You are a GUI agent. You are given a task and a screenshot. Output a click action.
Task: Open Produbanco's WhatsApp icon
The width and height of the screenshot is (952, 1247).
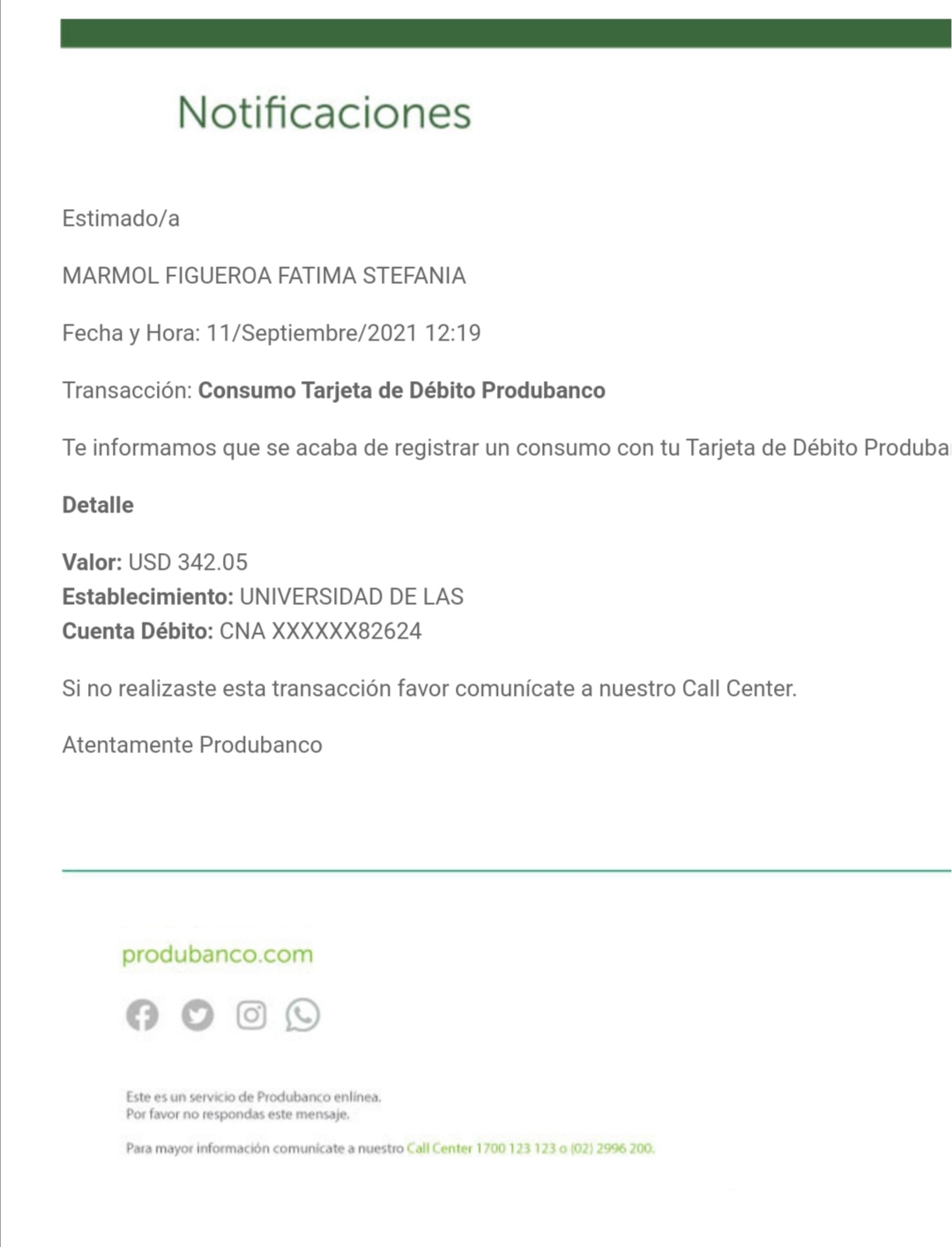pyautogui.click(x=302, y=1015)
